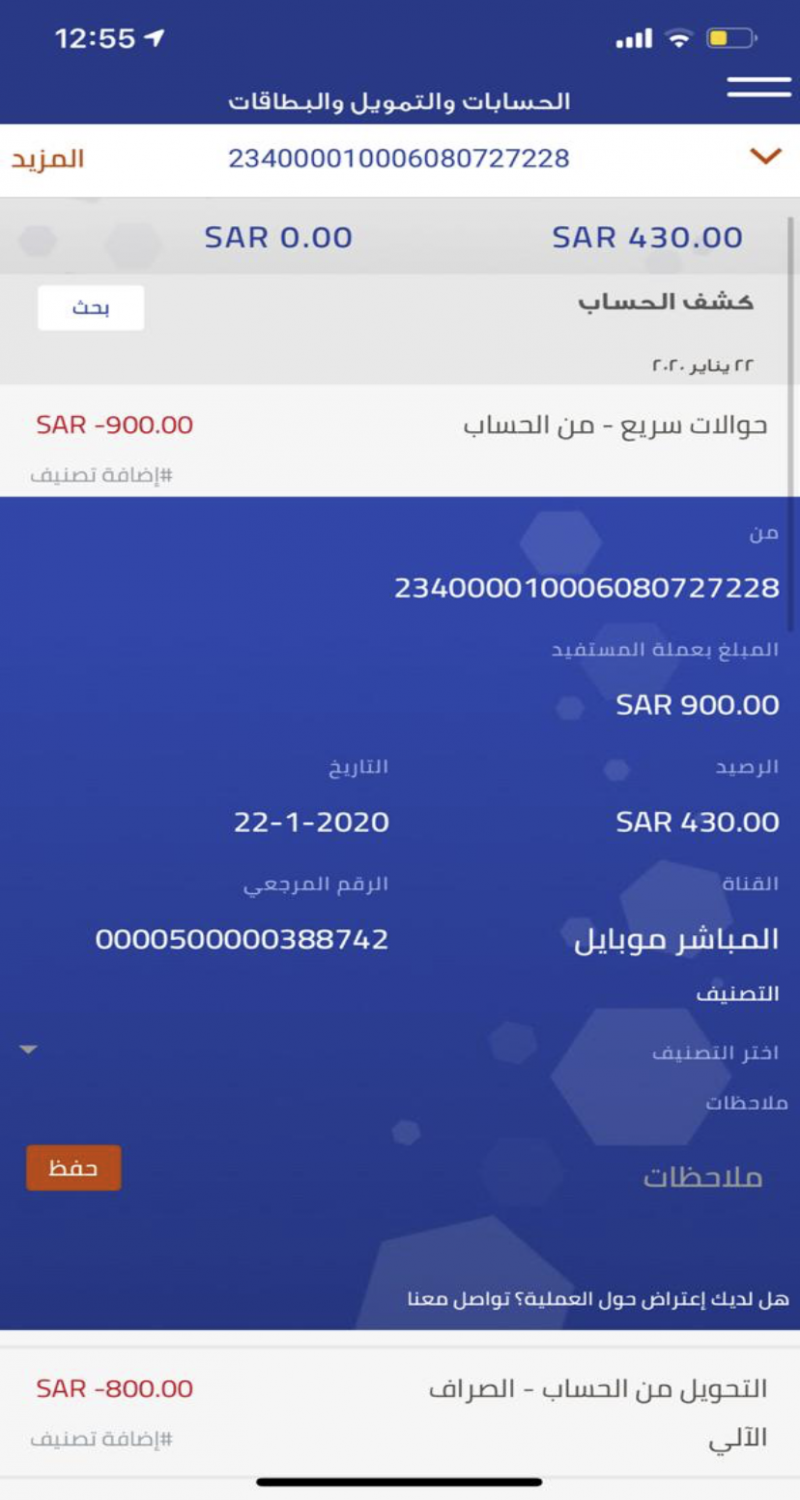Viewport: 800px width, 1500px height.
Task: Open the hamburger menu
Action: tap(759, 87)
